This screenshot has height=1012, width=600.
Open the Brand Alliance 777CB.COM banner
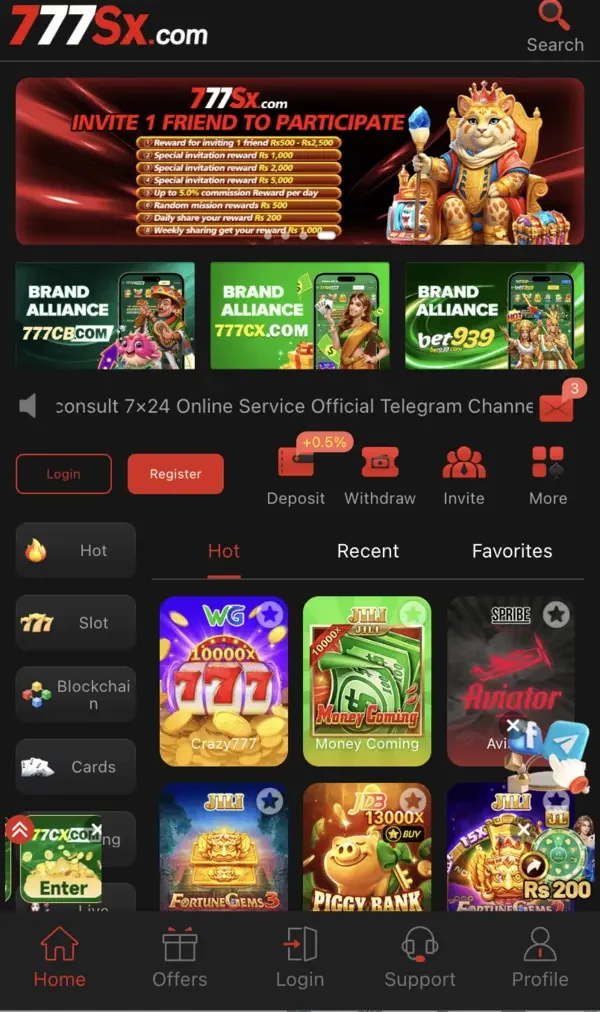pos(105,316)
